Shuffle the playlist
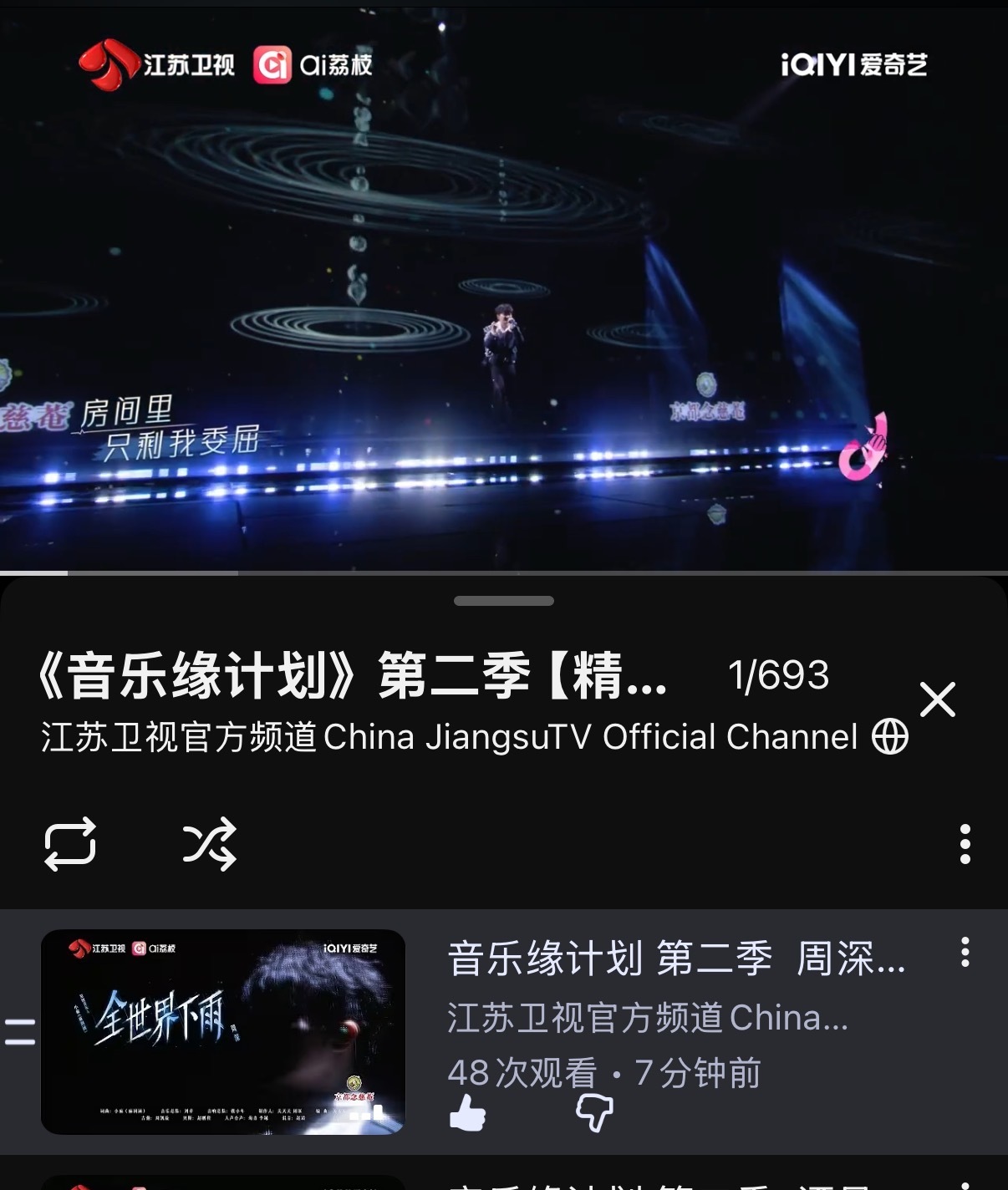Screen dimensions: 1008x1190 209,844
